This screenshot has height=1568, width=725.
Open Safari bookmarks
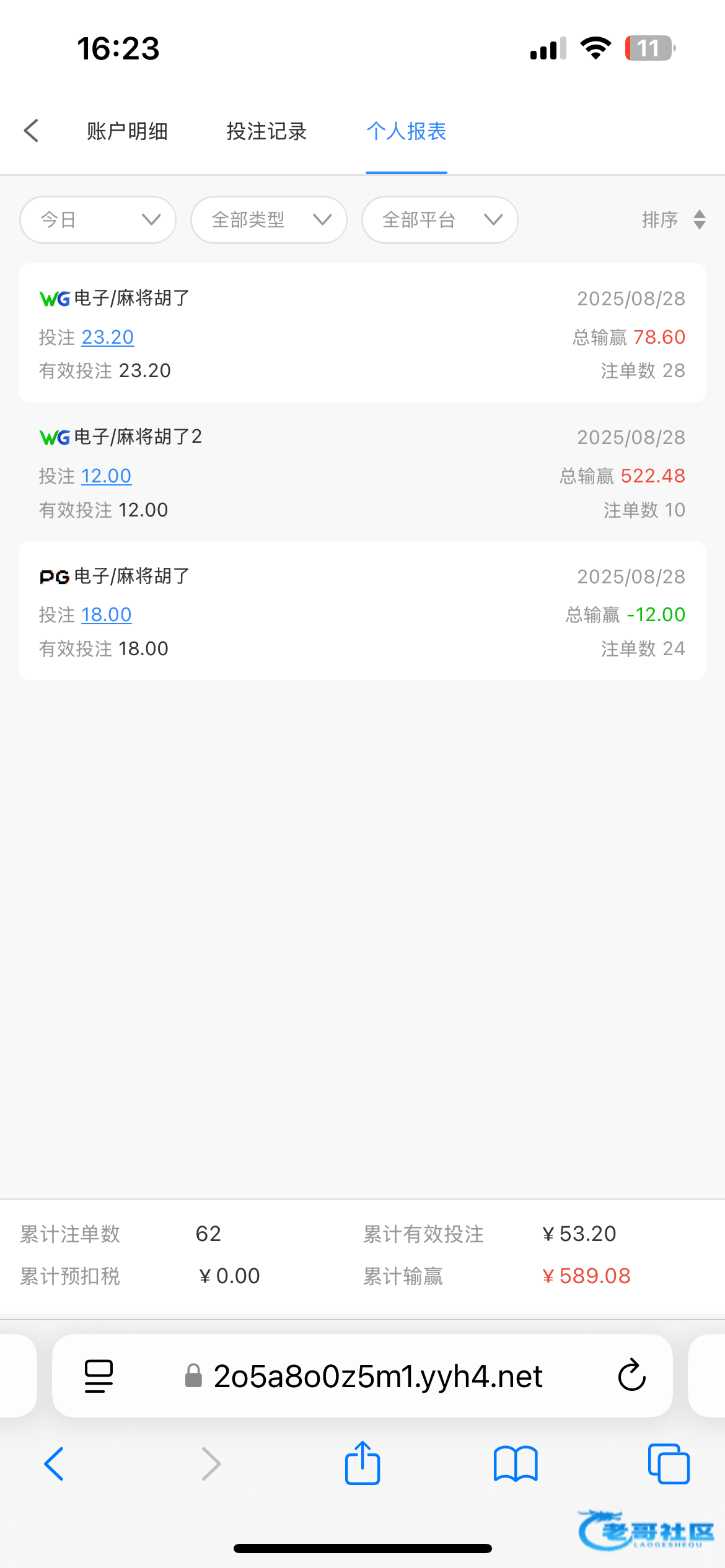point(516,1464)
